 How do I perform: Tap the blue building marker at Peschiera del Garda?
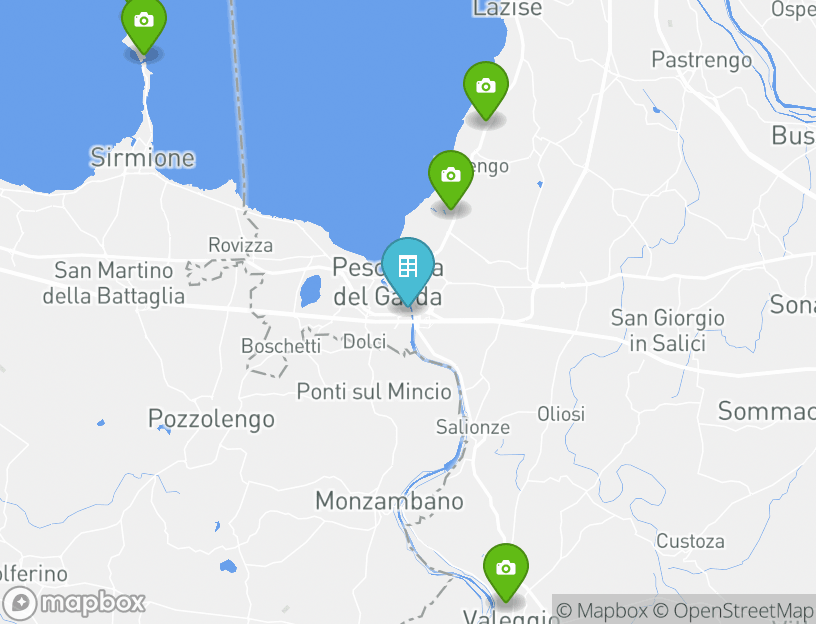click(408, 268)
